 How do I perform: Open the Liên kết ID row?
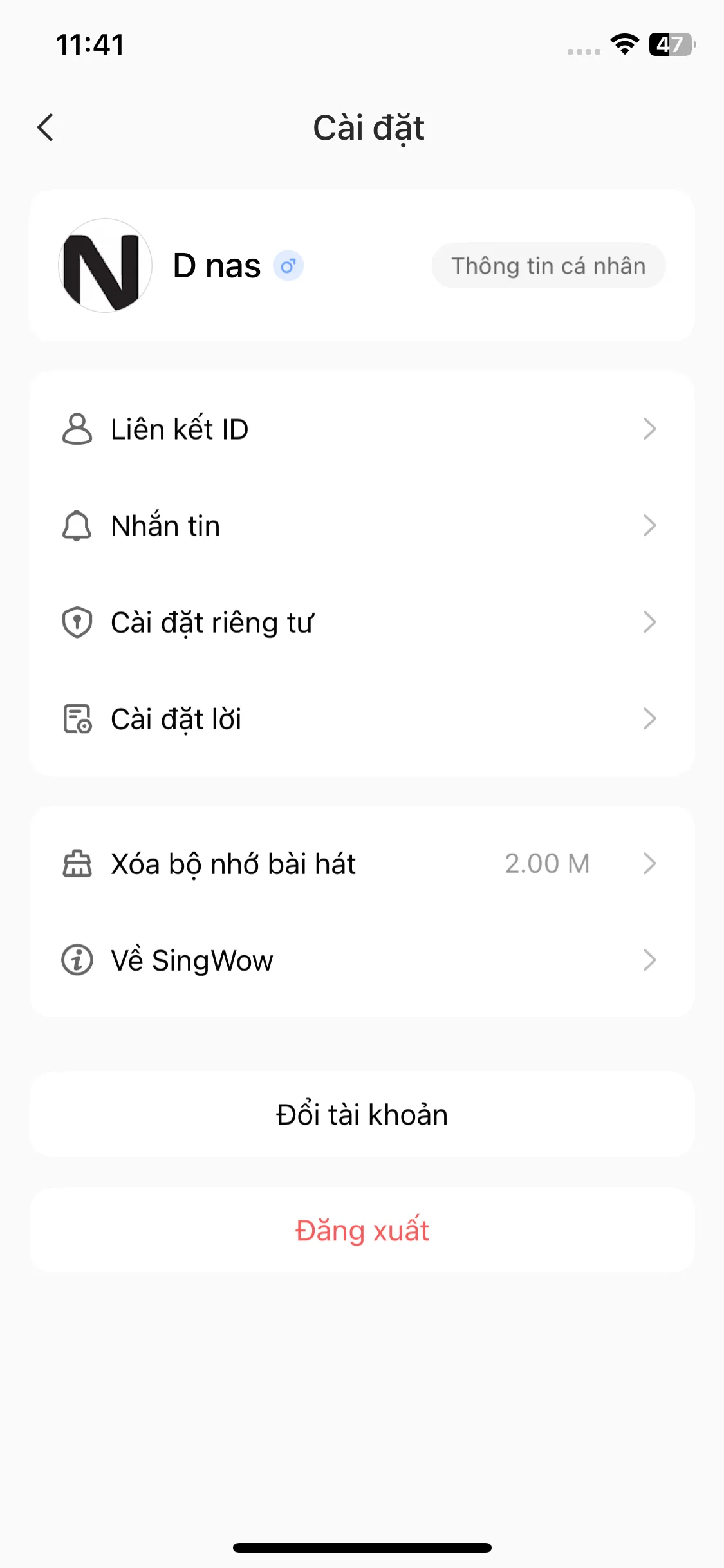361,429
